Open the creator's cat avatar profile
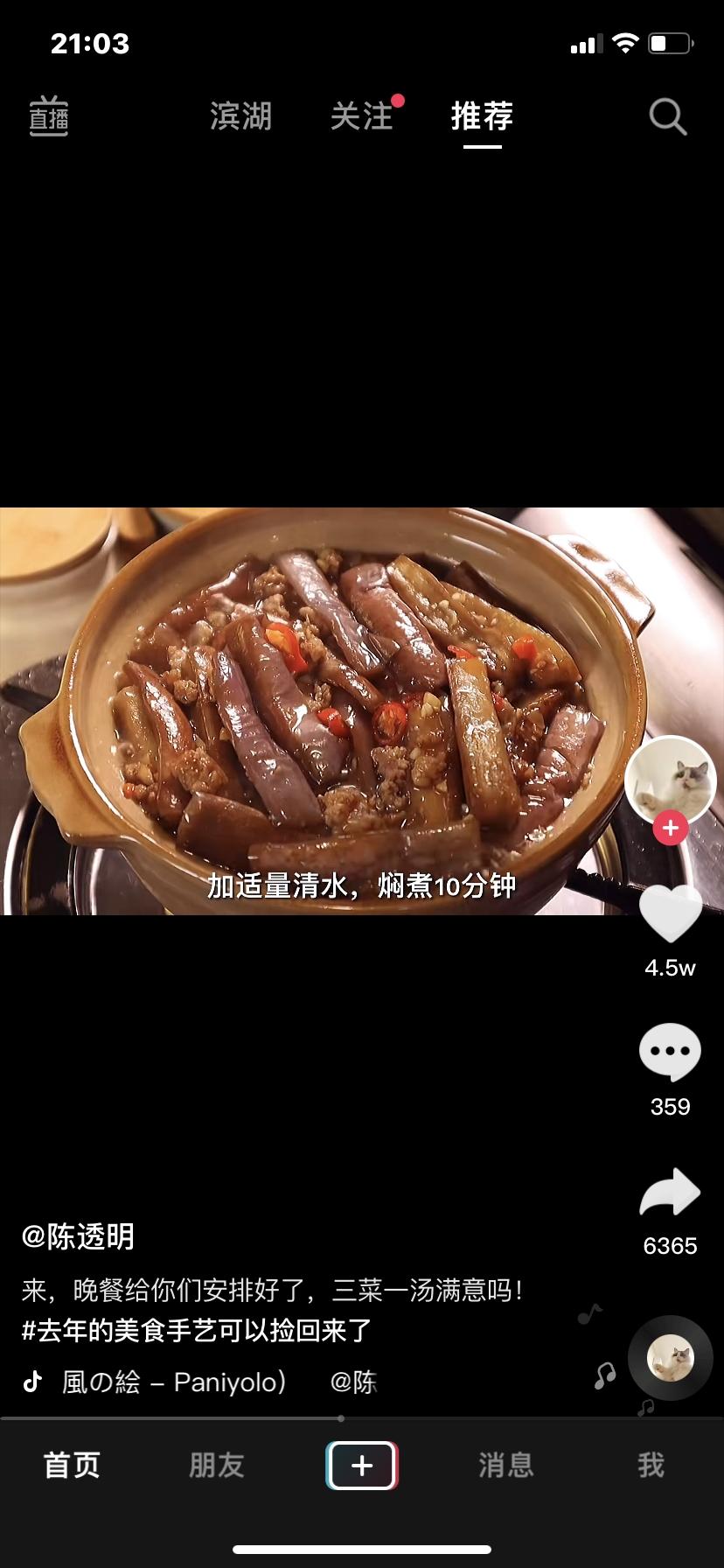The width and height of the screenshot is (724, 1568). pos(671,781)
